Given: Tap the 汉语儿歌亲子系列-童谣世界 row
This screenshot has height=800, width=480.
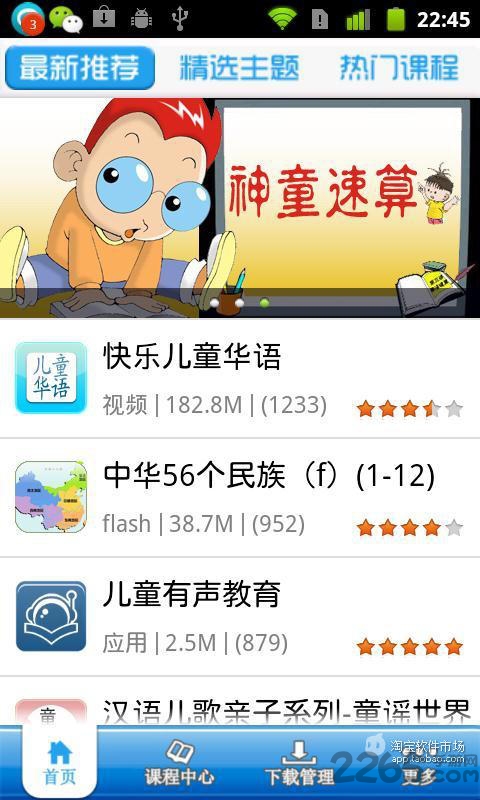Looking at the screenshot, I should 240,702.
